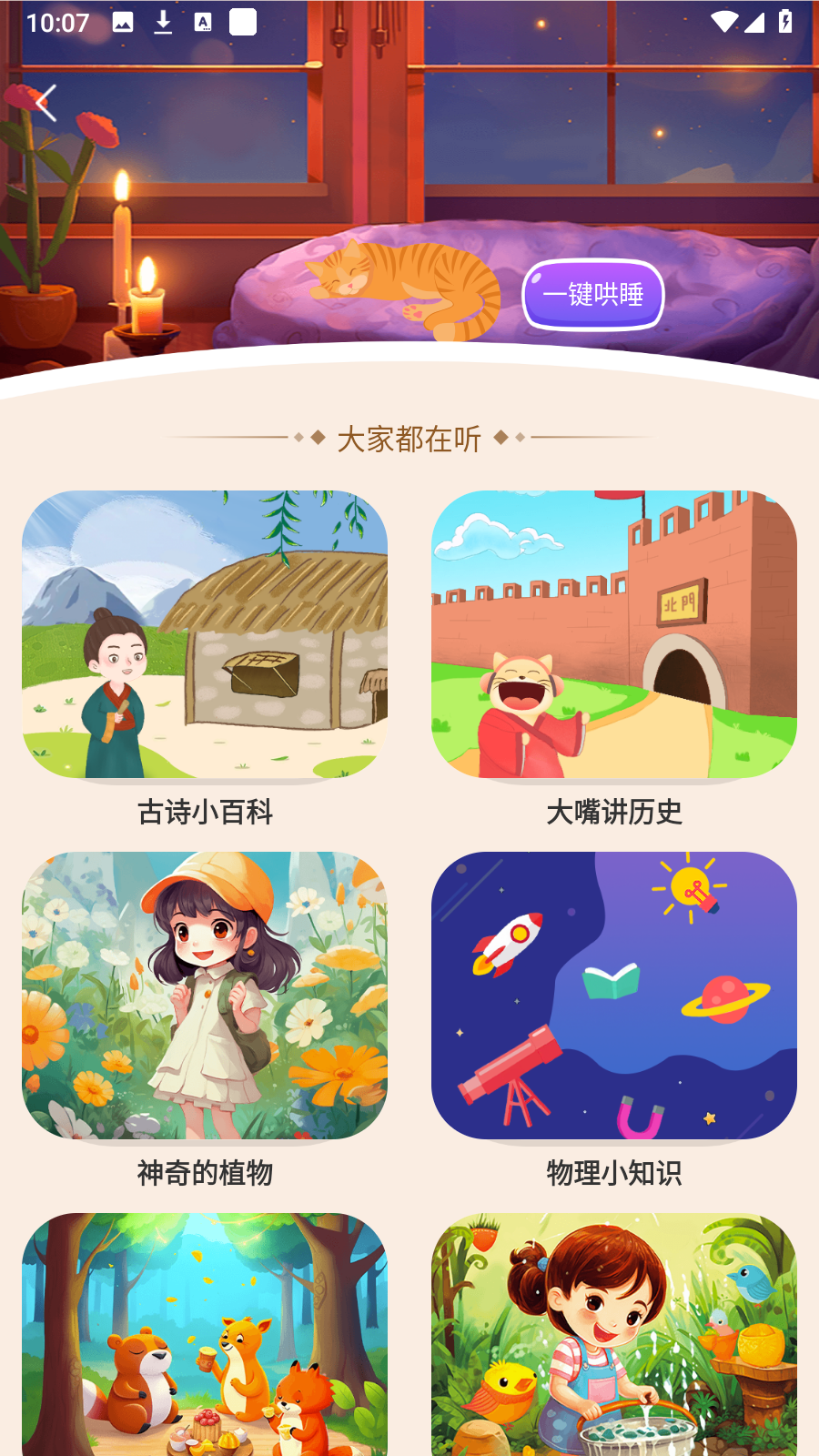Tap the Wi-Fi icon in the status bar
The height and width of the screenshot is (1456, 819).
tap(723, 23)
